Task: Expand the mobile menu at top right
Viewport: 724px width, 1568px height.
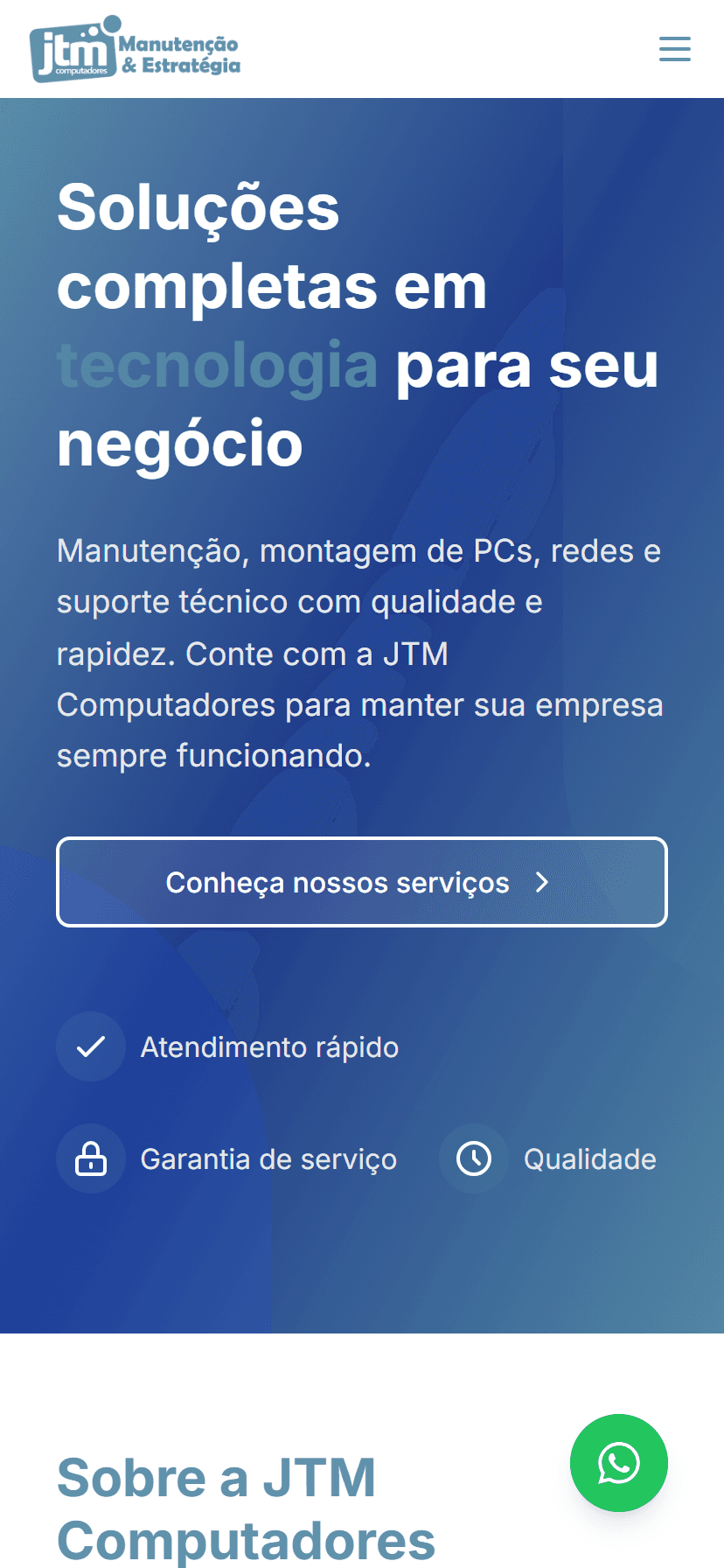Action: point(674,49)
